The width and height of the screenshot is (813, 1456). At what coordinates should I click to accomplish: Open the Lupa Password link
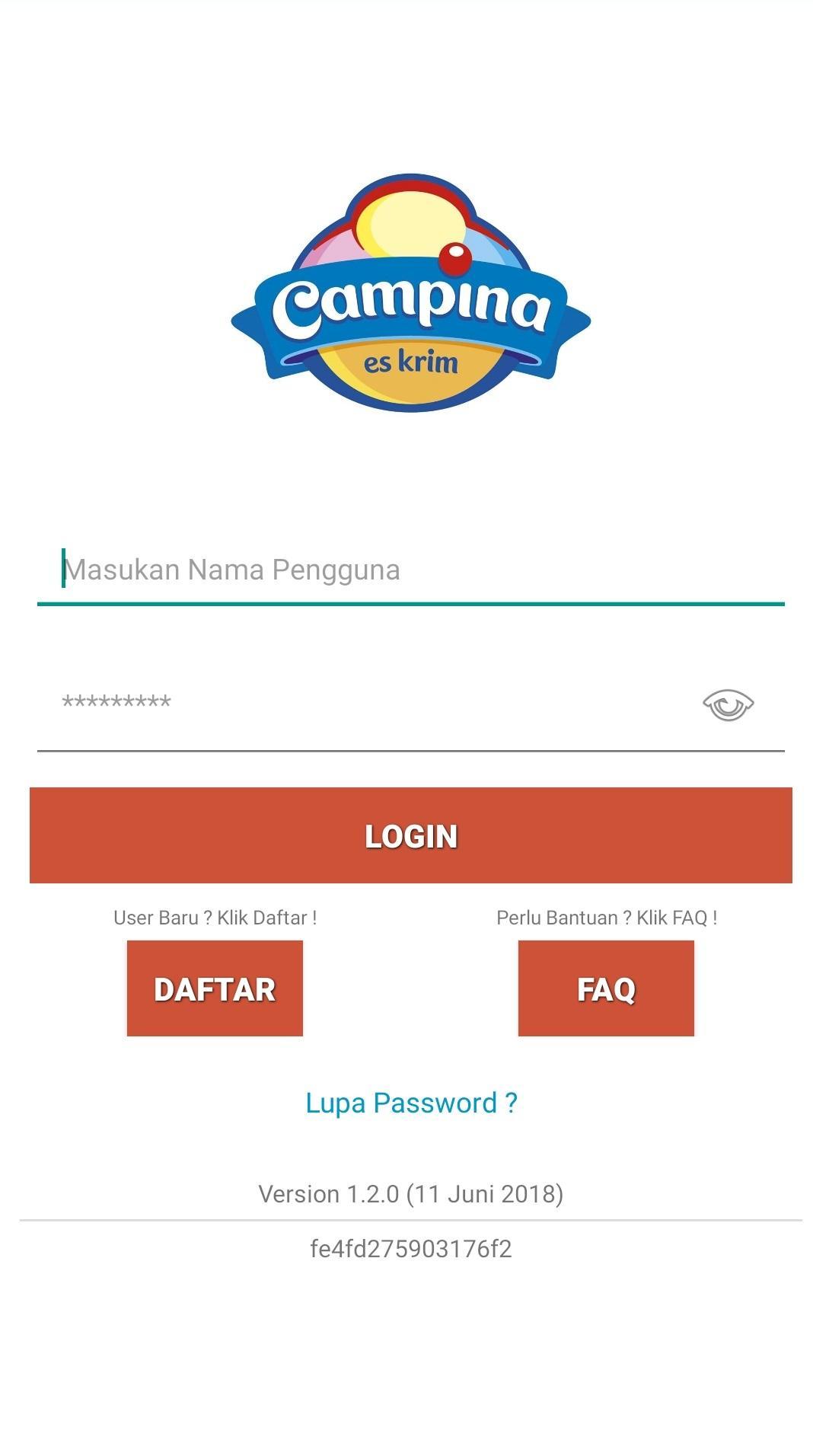(x=411, y=1103)
